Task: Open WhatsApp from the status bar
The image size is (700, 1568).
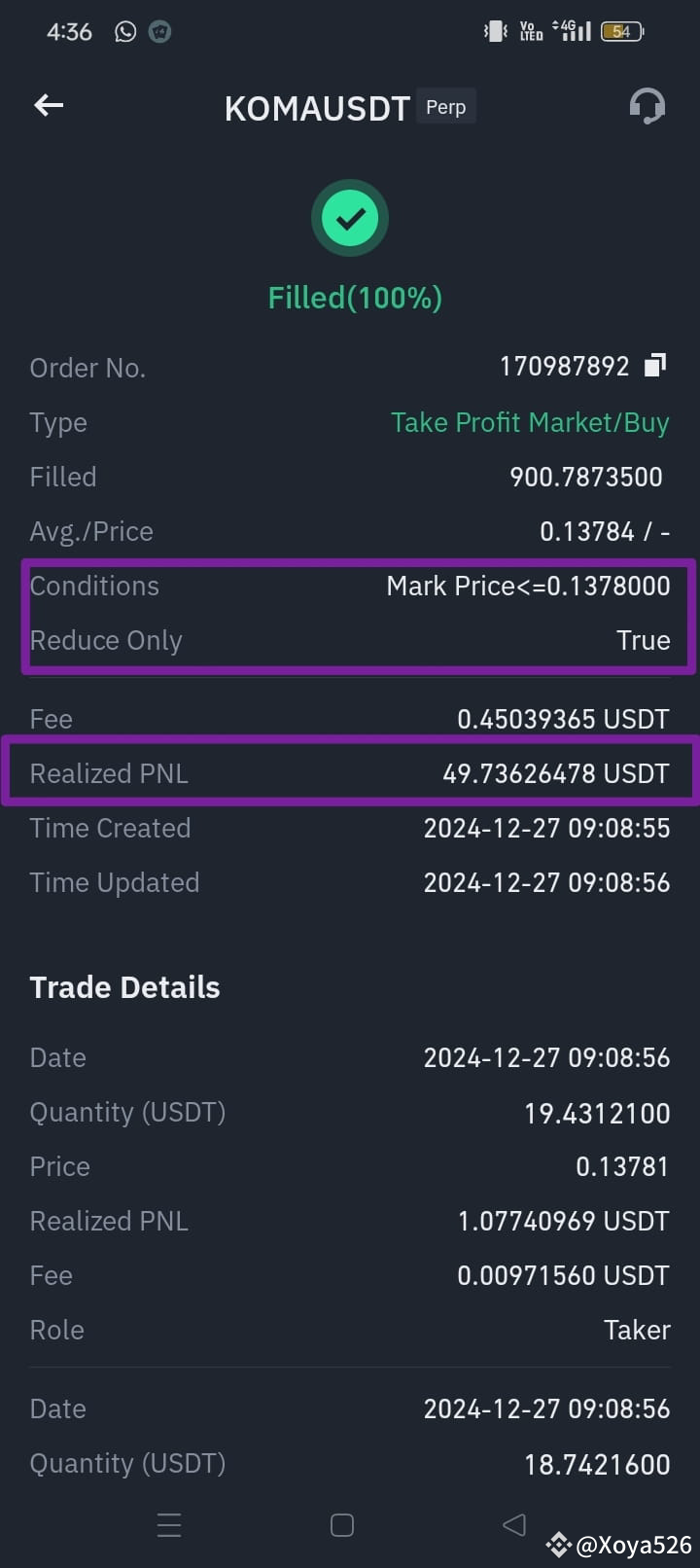Action: [x=124, y=30]
